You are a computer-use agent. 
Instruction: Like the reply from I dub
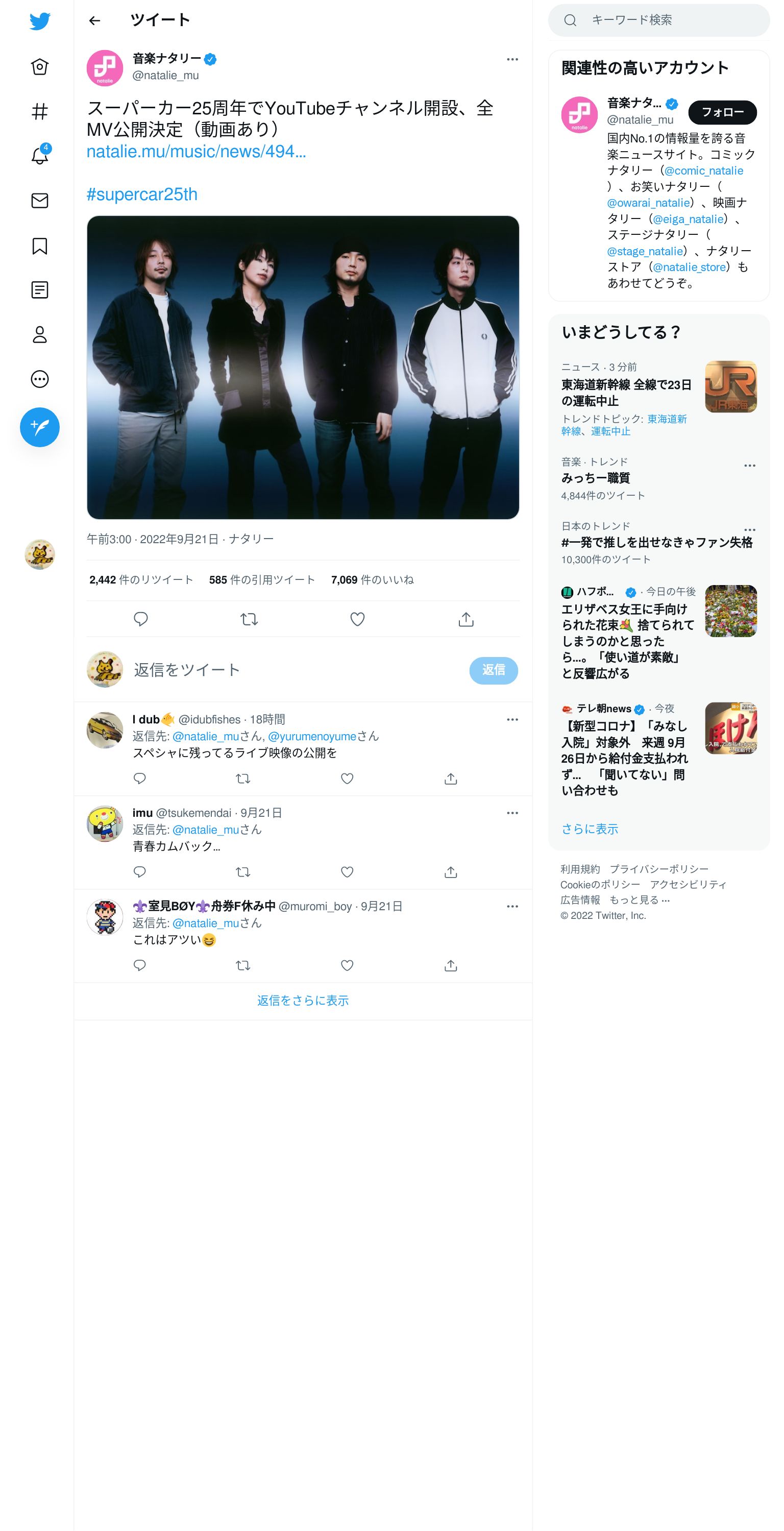tap(347, 779)
